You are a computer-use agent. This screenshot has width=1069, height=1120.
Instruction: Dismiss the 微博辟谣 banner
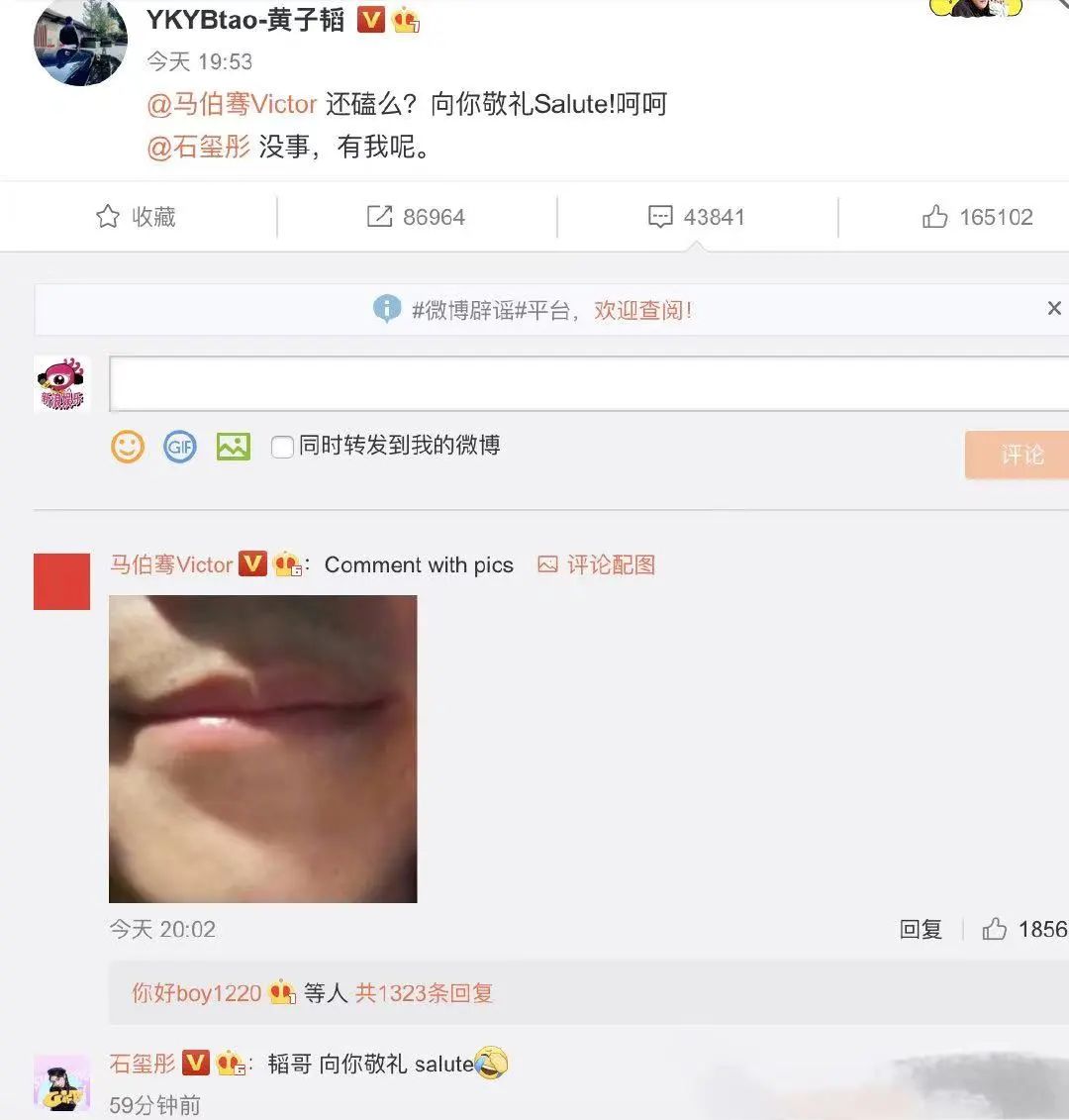pyautogui.click(x=1054, y=309)
